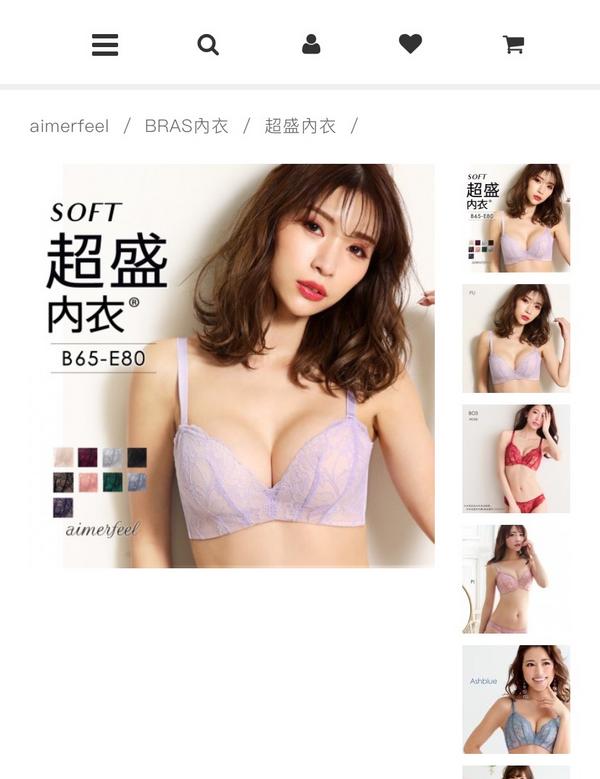View the wishlist heart icon
This screenshot has height=779, width=600.
click(x=410, y=44)
